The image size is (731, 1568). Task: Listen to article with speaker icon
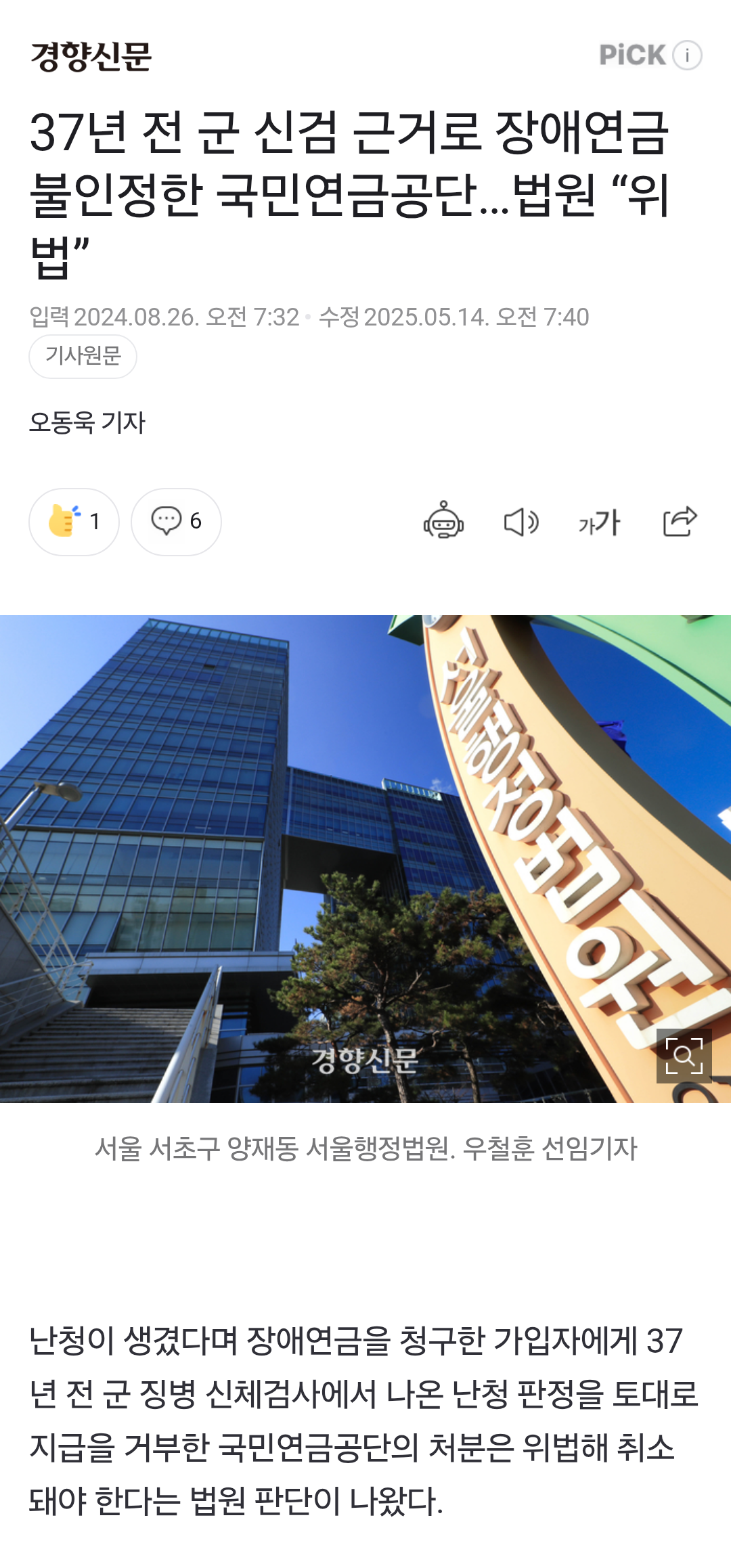(521, 522)
